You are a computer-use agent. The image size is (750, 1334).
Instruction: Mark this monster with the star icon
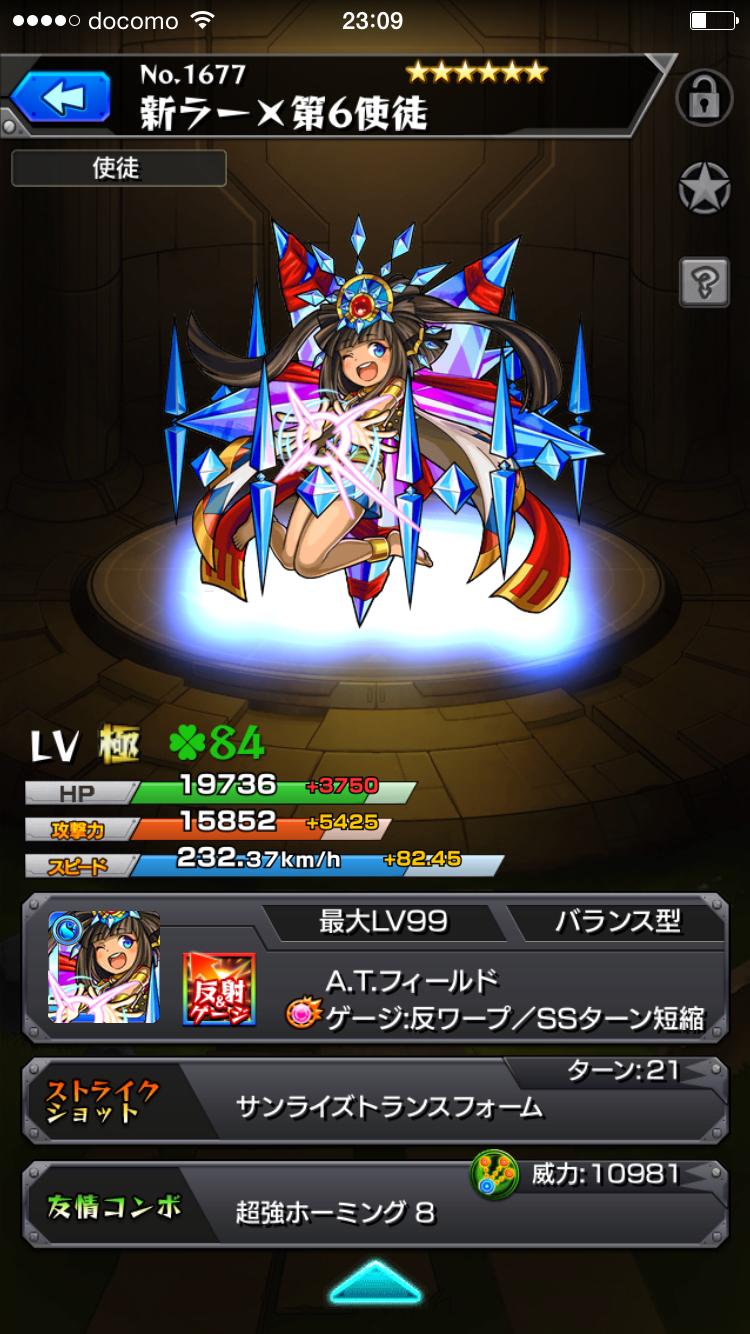coord(704,187)
